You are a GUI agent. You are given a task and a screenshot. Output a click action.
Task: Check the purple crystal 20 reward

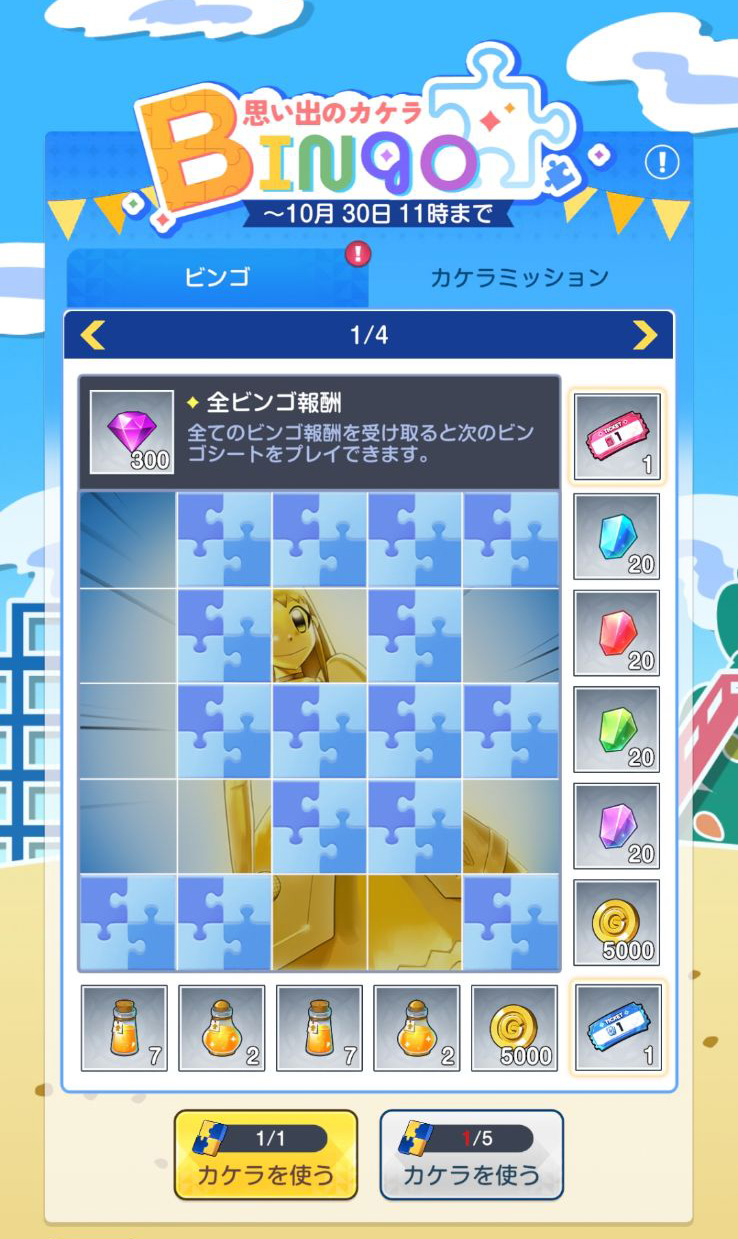616,827
